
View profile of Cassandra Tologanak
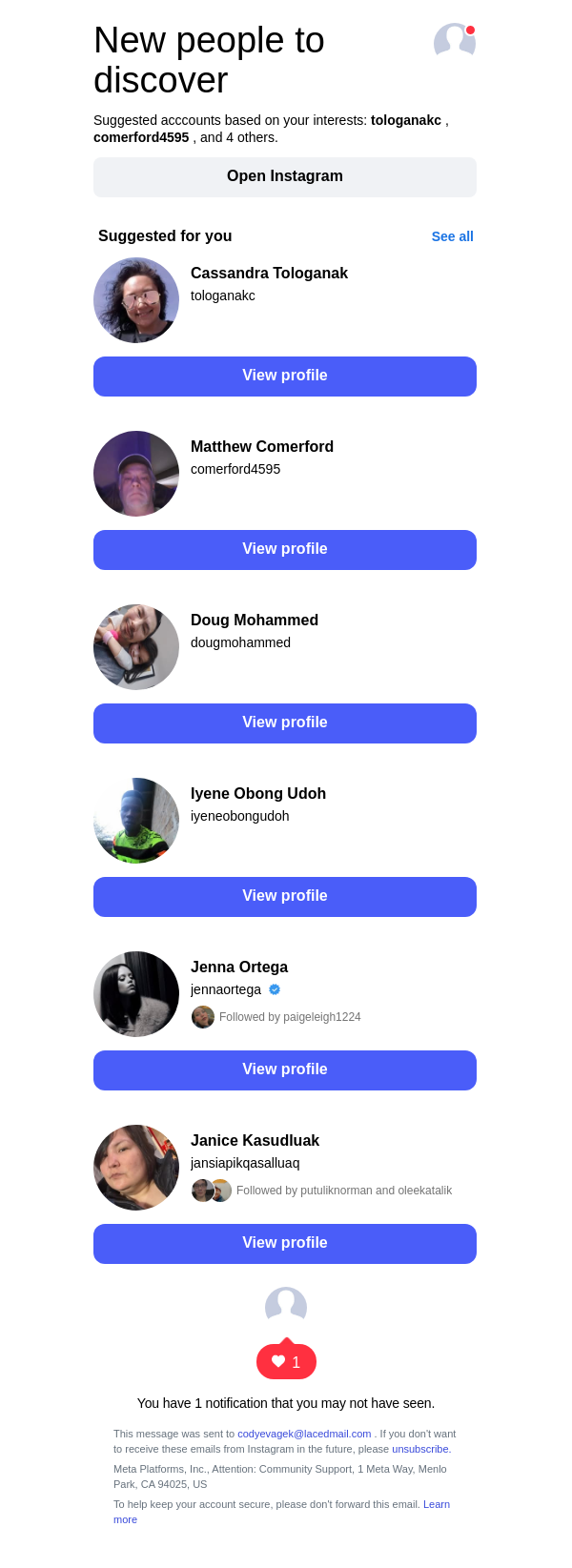[x=285, y=377]
